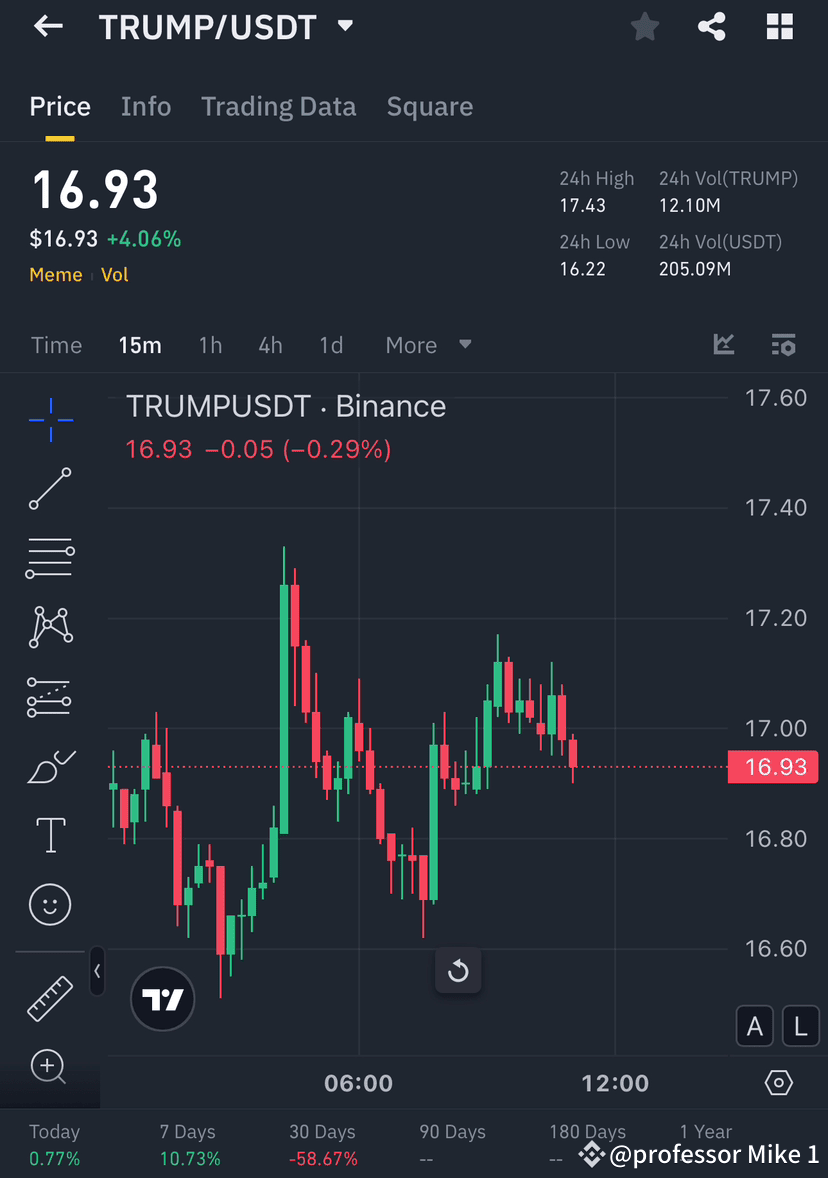
Task: Select the magnifier zoom tool
Action: coord(50,1066)
